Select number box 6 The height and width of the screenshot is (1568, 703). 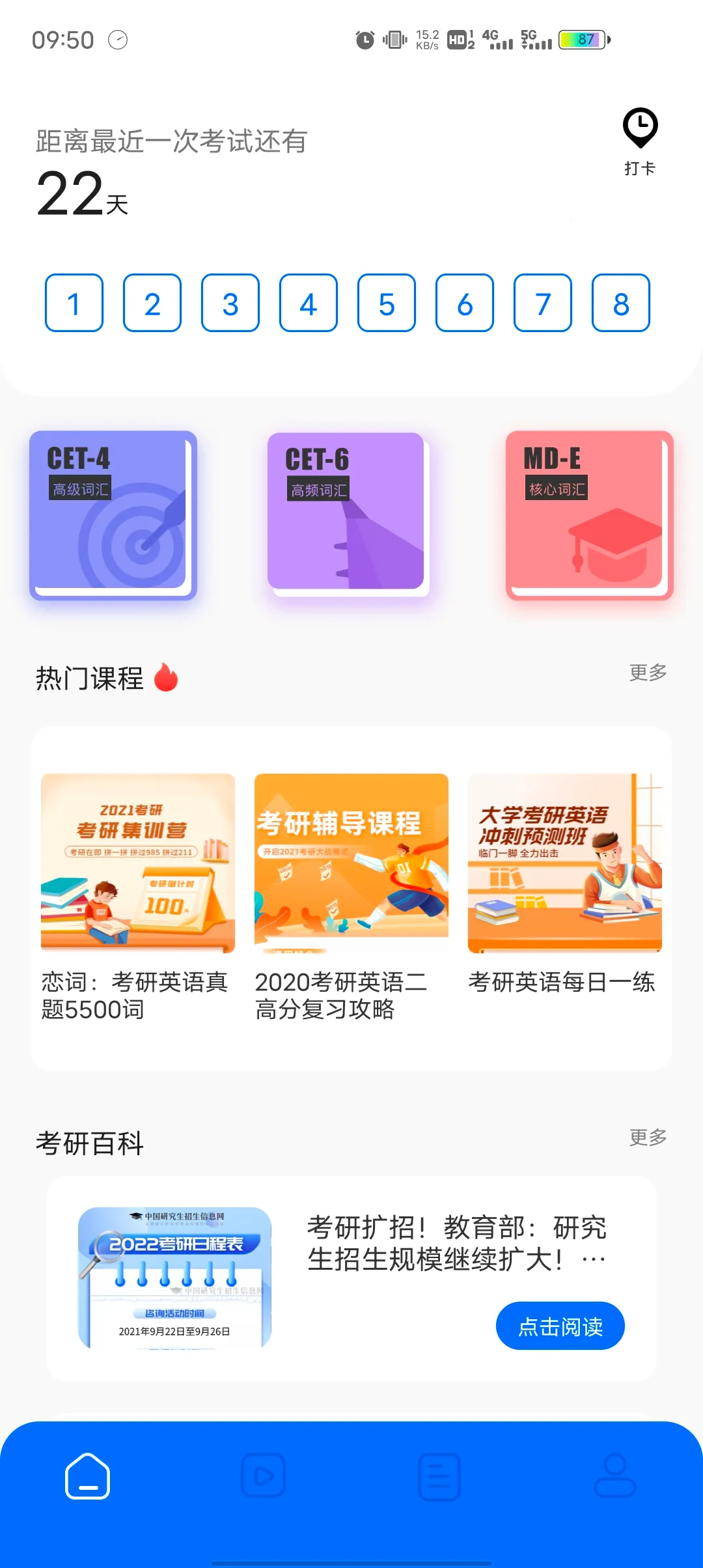[x=465, y=303]
